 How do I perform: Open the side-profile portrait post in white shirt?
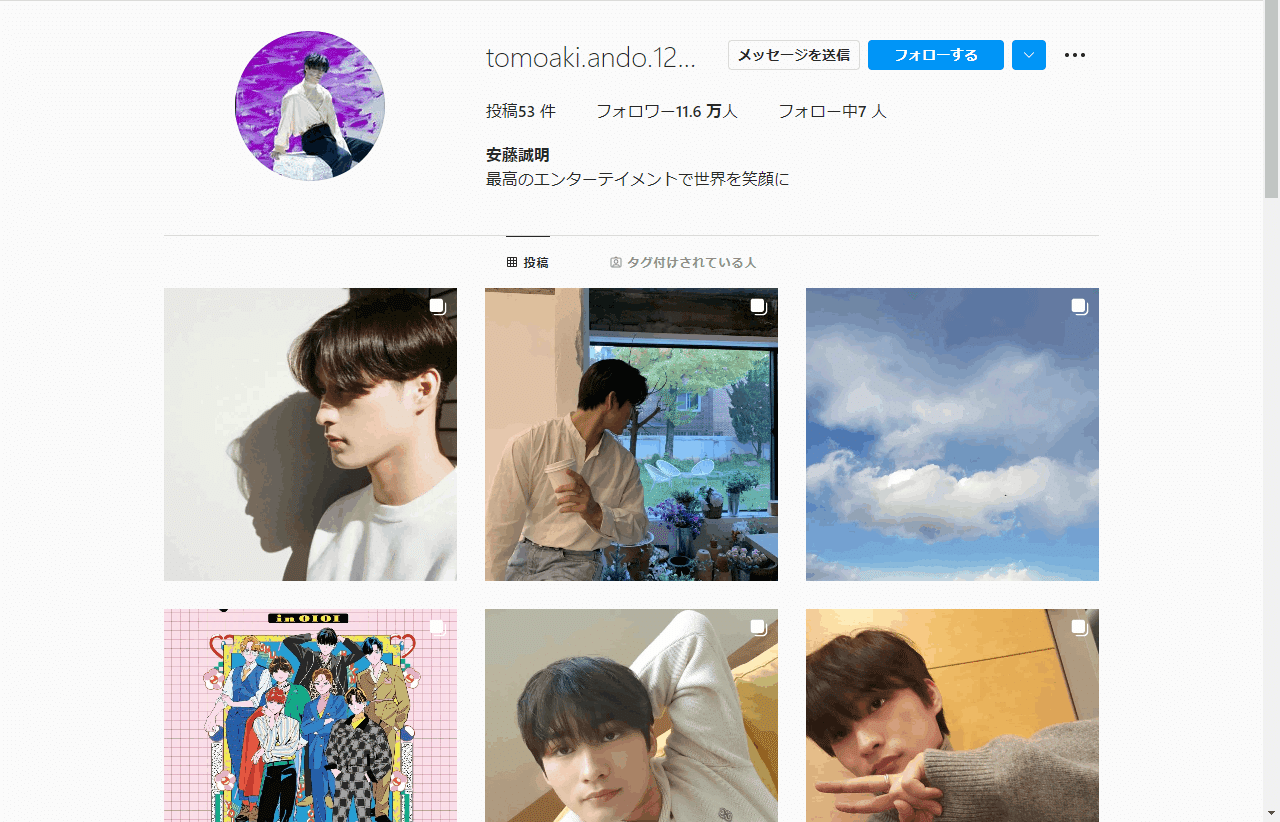point(310,434)
